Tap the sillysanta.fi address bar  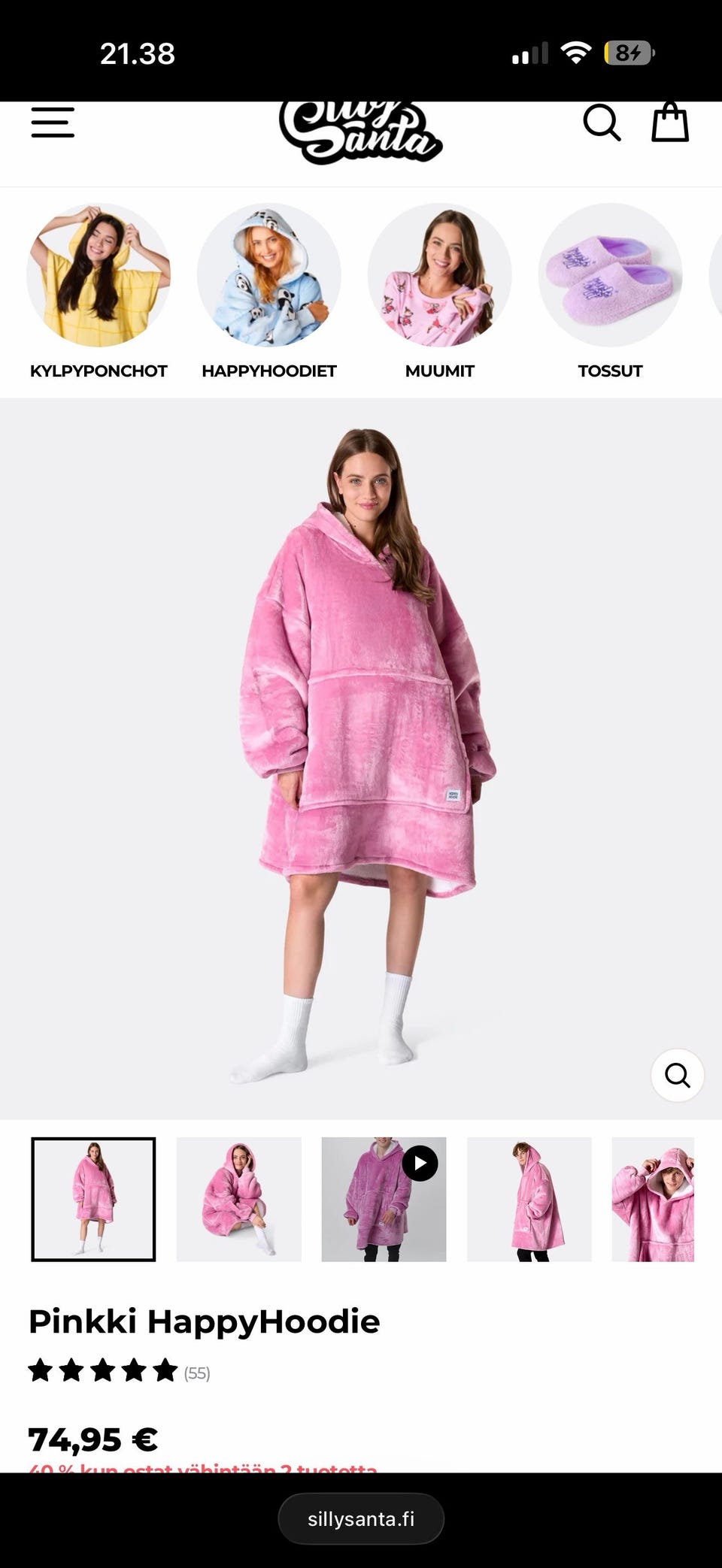tap(361, 1518)
